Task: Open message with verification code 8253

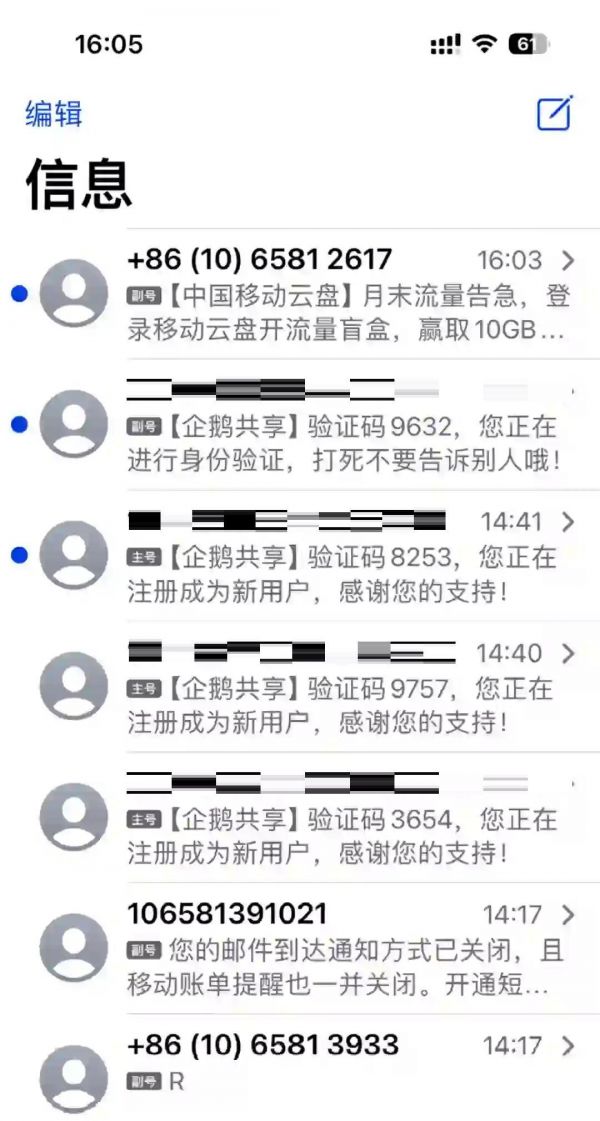Action: point(340,557)
